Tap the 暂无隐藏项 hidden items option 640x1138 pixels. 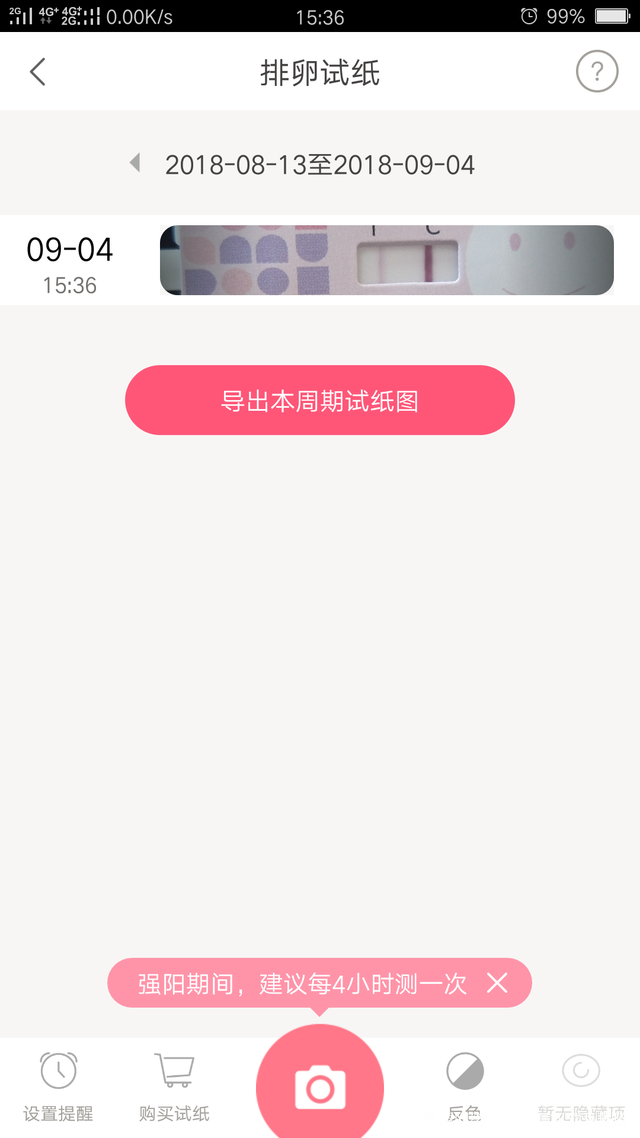click(580, 1086)
